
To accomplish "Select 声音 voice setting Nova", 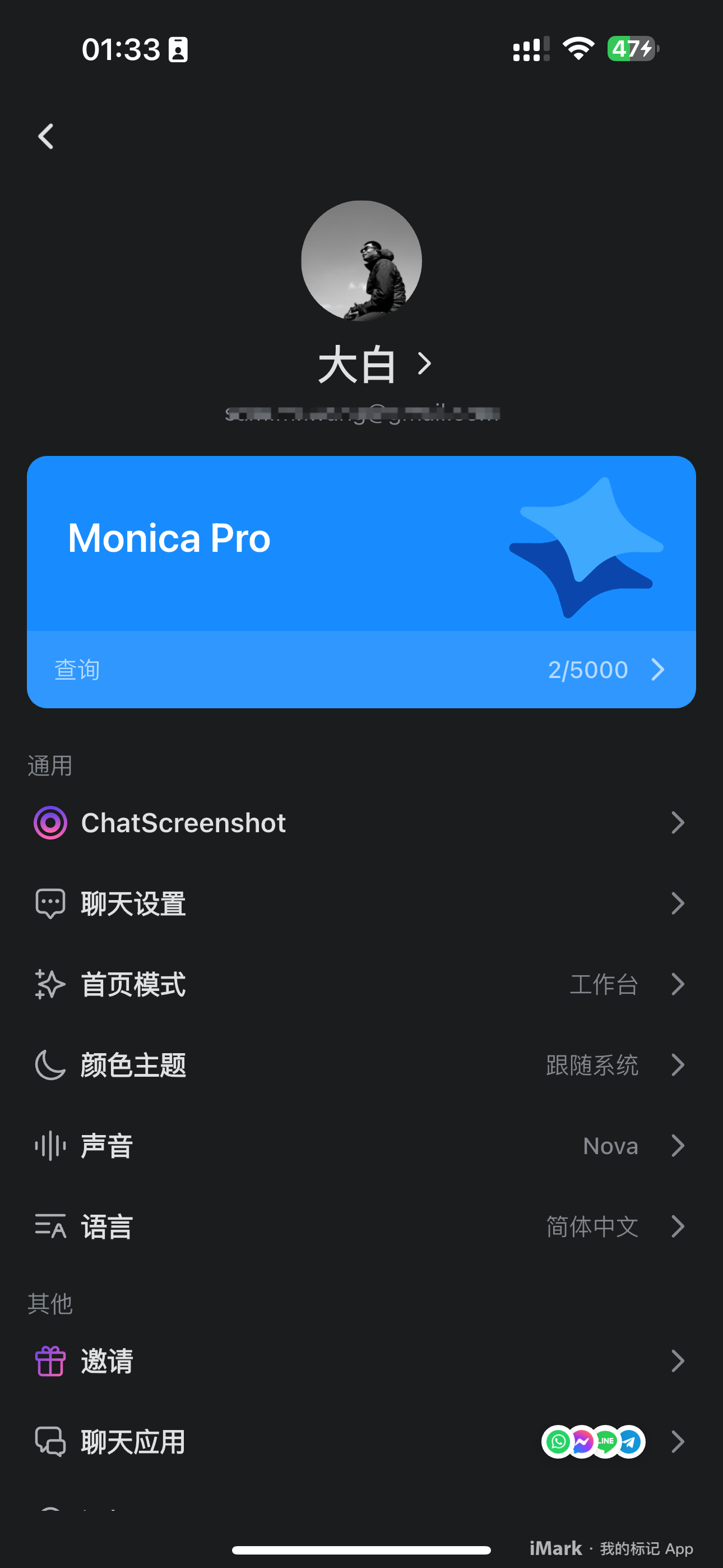I will [x=361, y=1146].
